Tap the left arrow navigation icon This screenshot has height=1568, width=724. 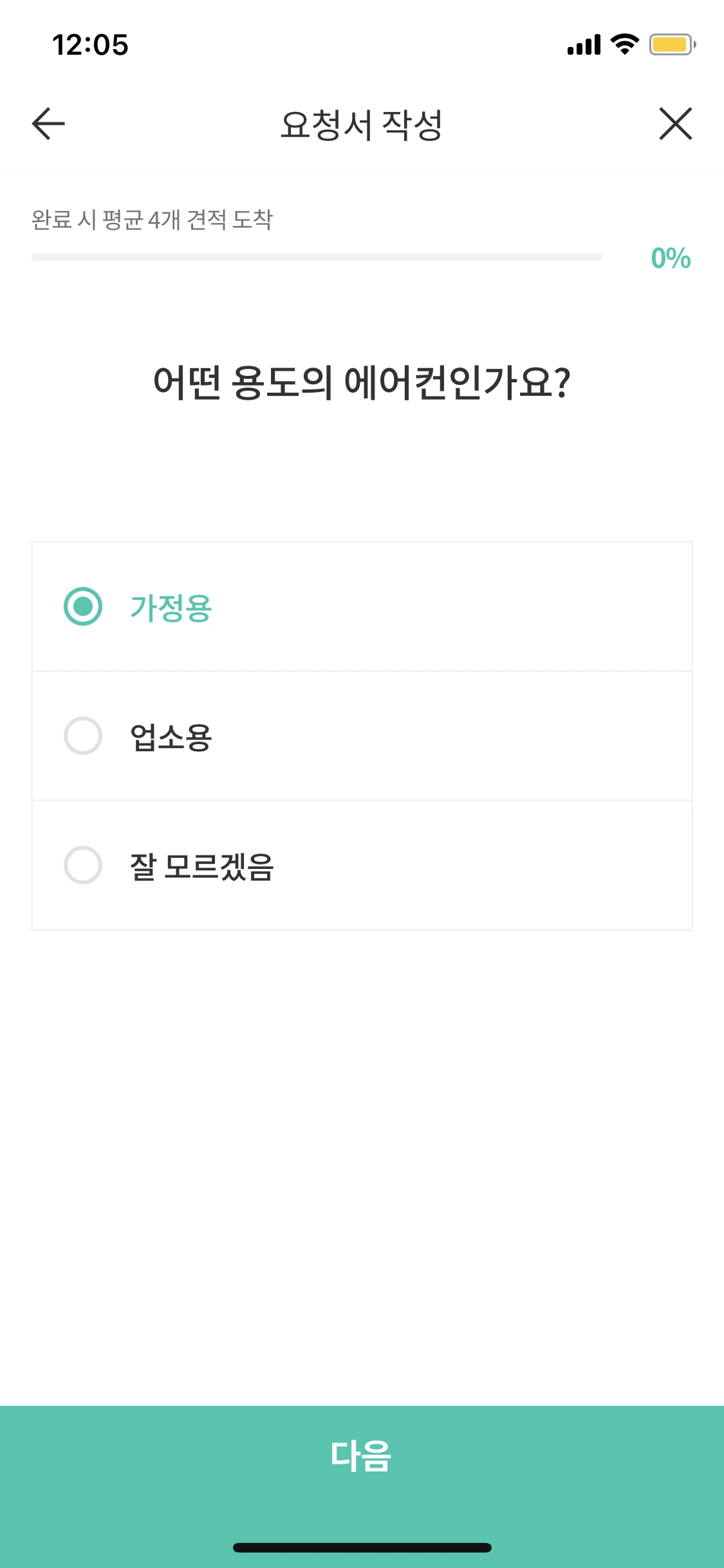[47, 124]
